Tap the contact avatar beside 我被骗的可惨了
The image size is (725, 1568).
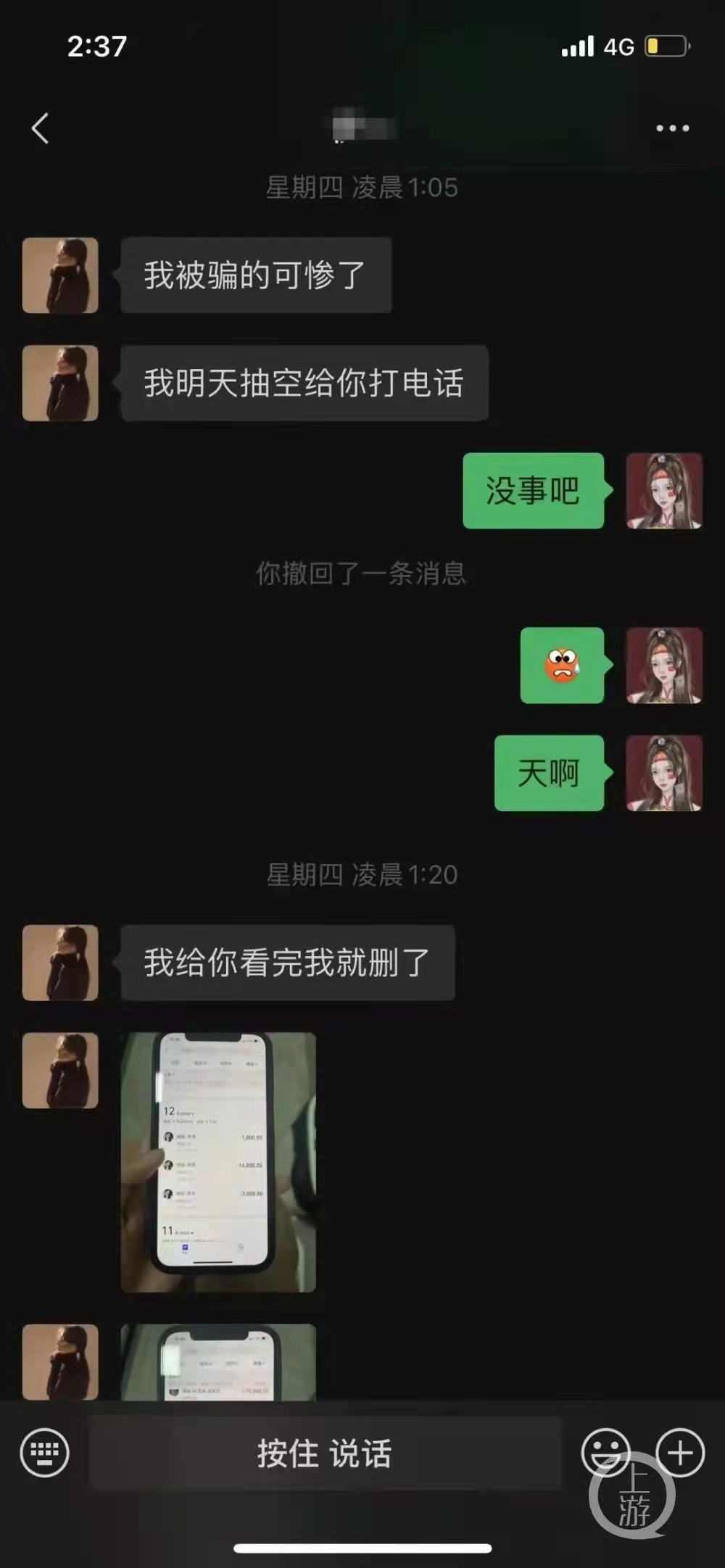(x=60, y=275)
